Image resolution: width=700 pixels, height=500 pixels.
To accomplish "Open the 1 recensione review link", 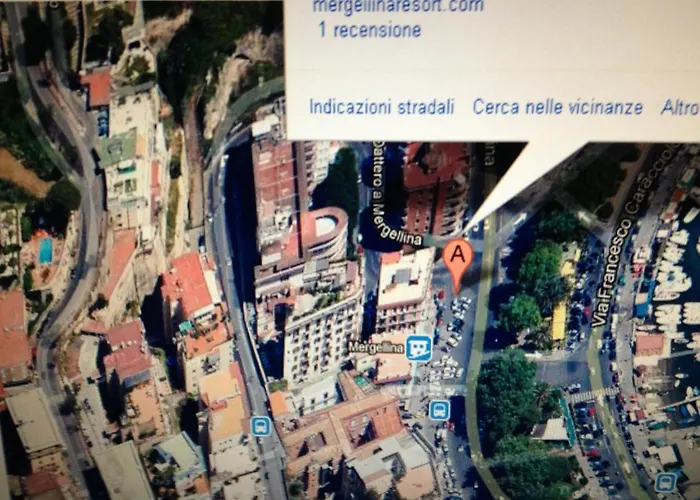I will [x=369, y=30].
